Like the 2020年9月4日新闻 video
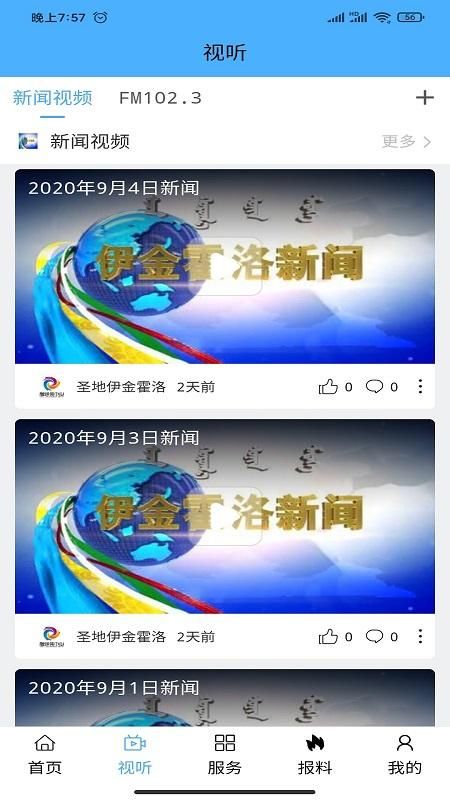This screenshot has width=450, height=800. (x=335, y=387)
